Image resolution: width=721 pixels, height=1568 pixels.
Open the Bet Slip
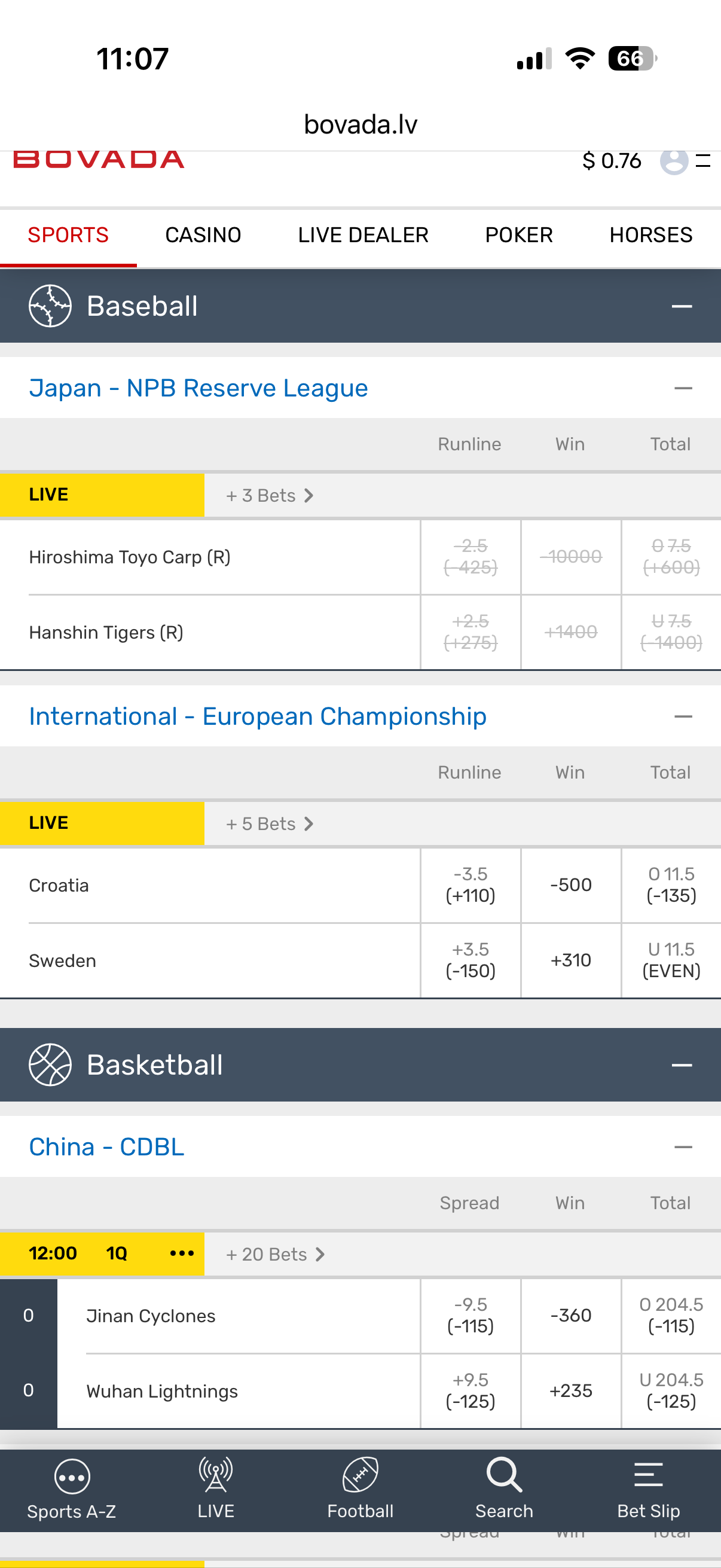(x=648, y=1490)
